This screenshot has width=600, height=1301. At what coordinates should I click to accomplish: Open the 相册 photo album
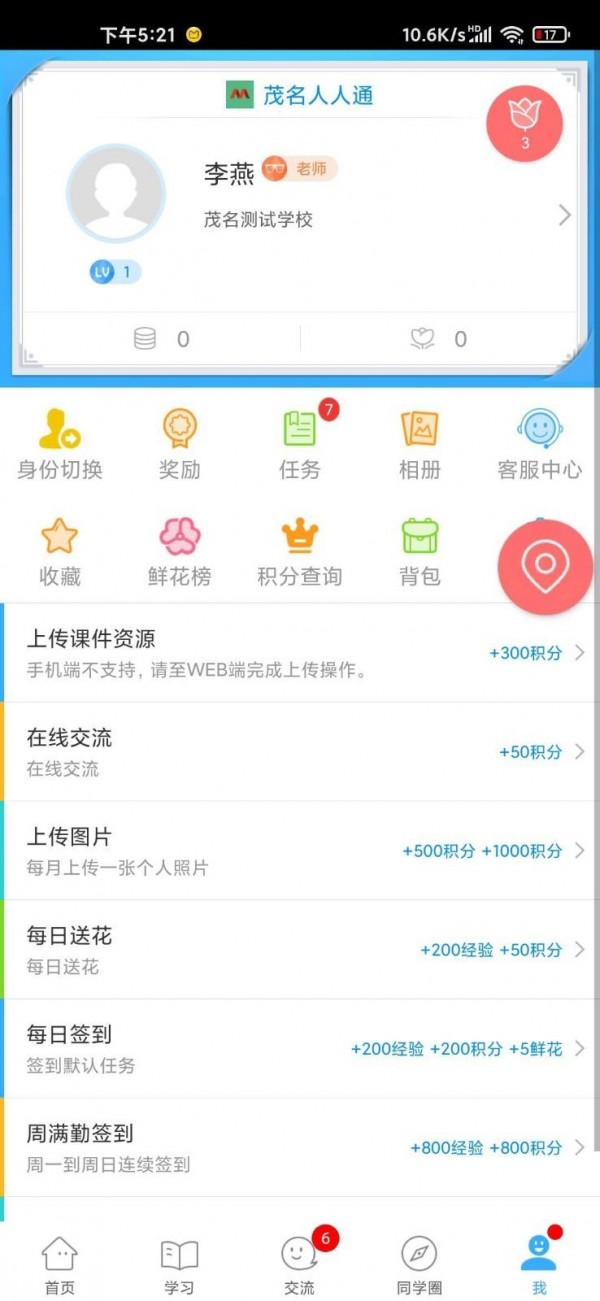tap(420, 444)
